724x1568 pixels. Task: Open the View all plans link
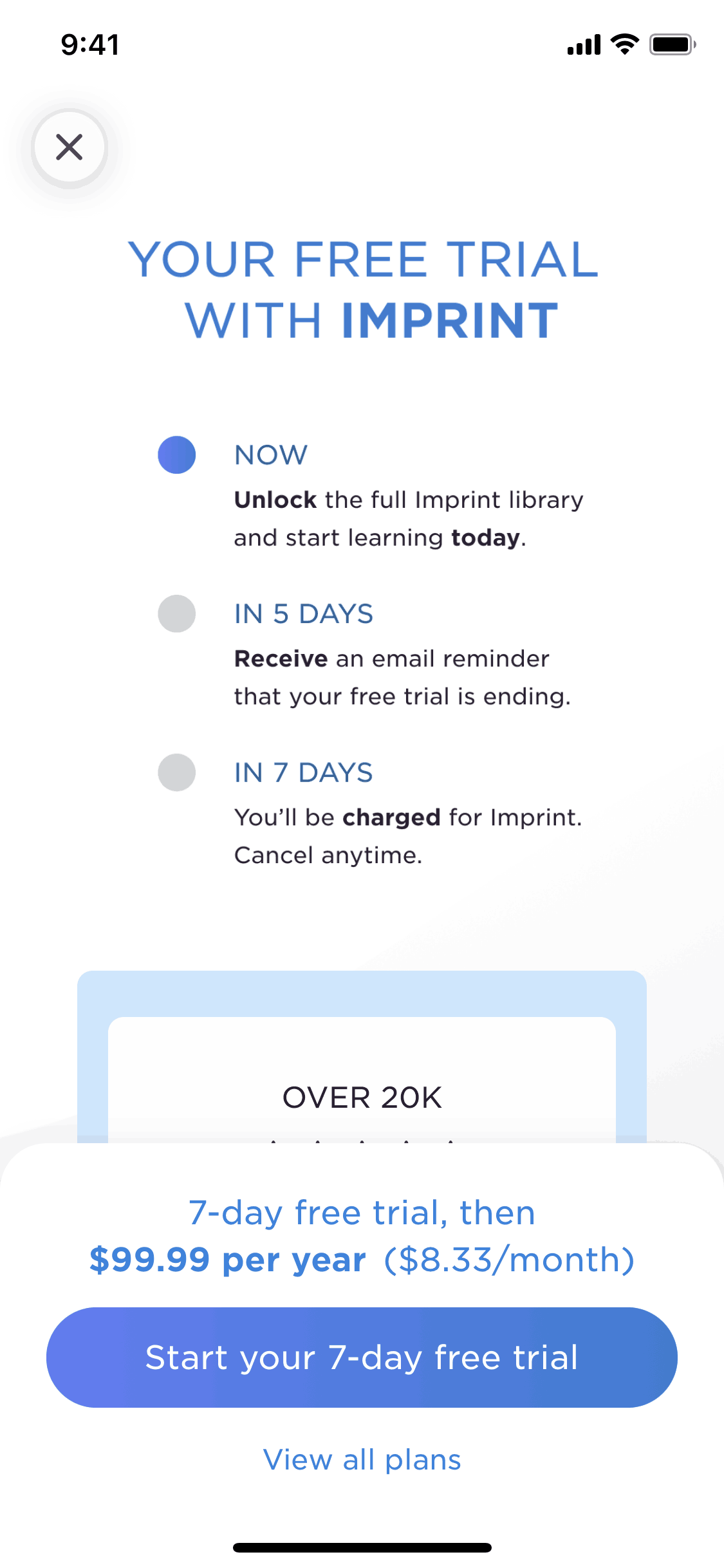tap(362, 1459)
